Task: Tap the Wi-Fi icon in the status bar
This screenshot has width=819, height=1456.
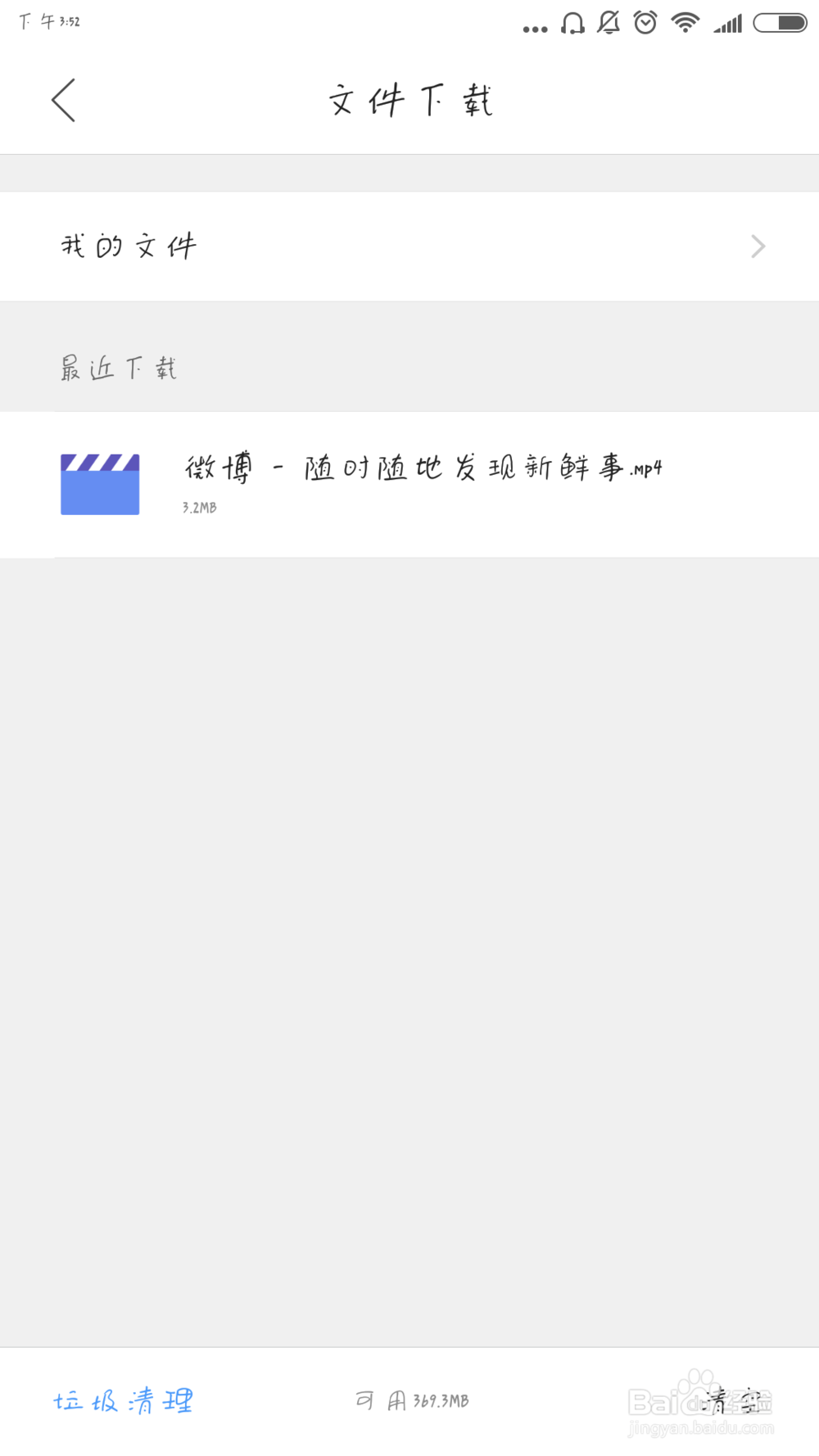Action: (685, 23)
